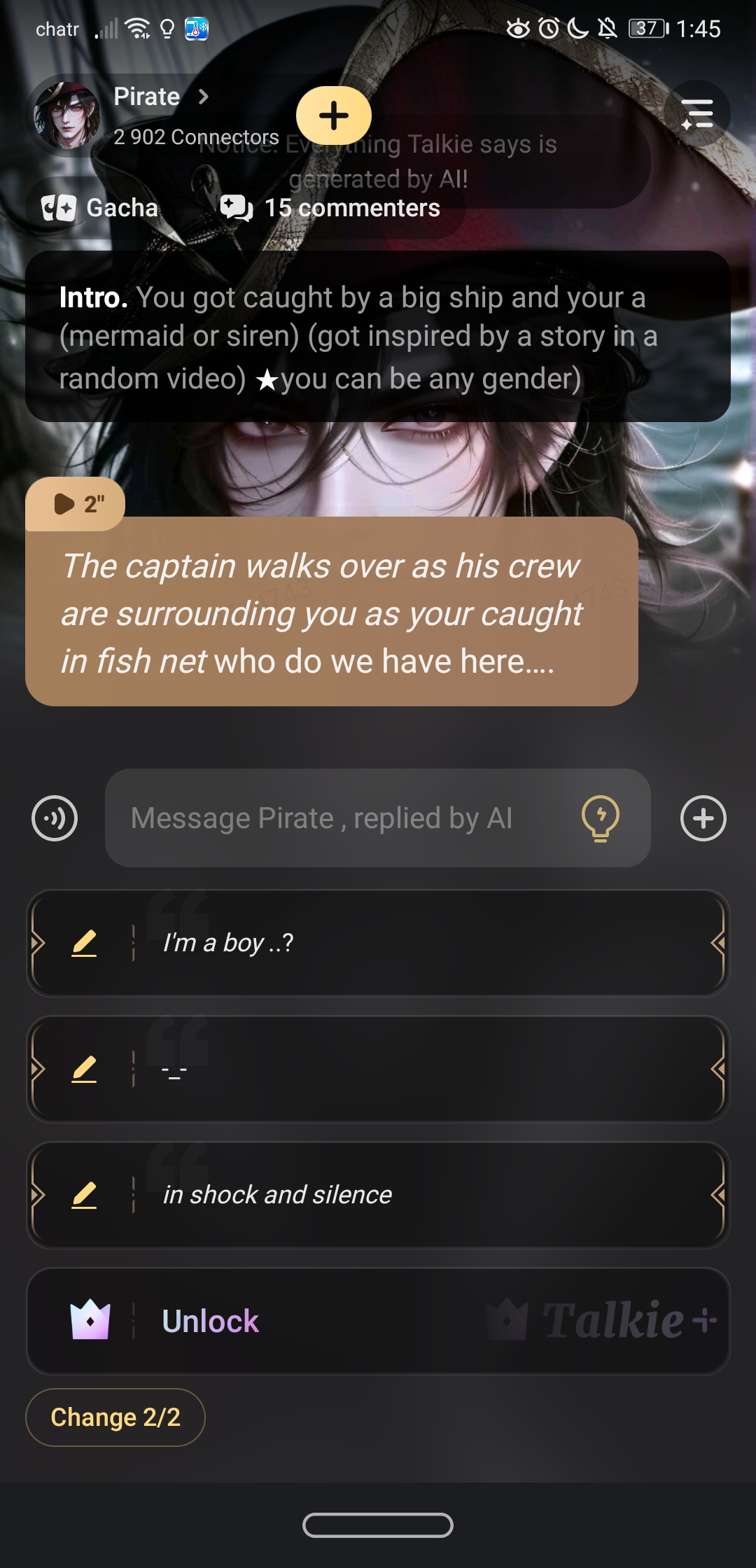Play the 2-second voice message

coord(76,503)
